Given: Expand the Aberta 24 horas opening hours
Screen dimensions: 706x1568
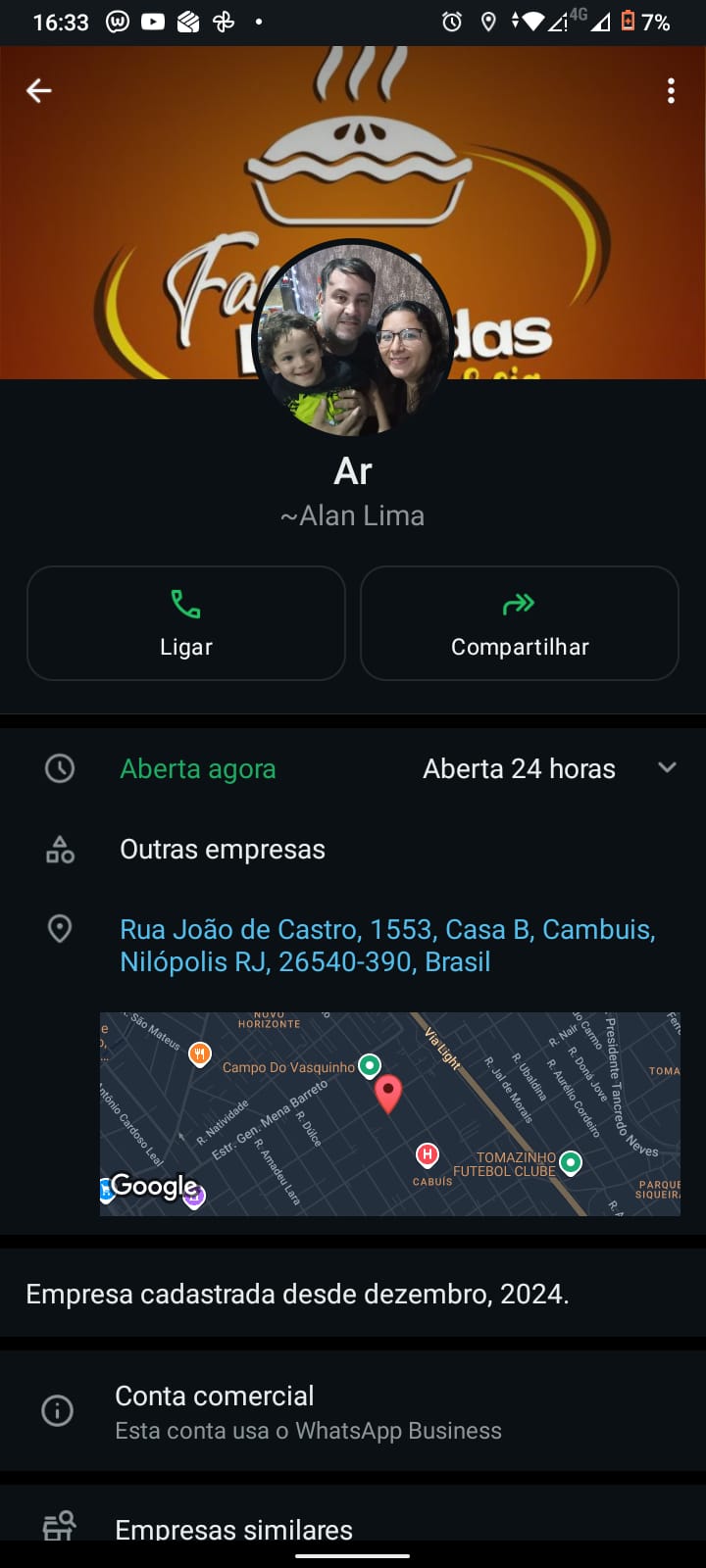Looking at the screenshot, I should click(667, 768).
